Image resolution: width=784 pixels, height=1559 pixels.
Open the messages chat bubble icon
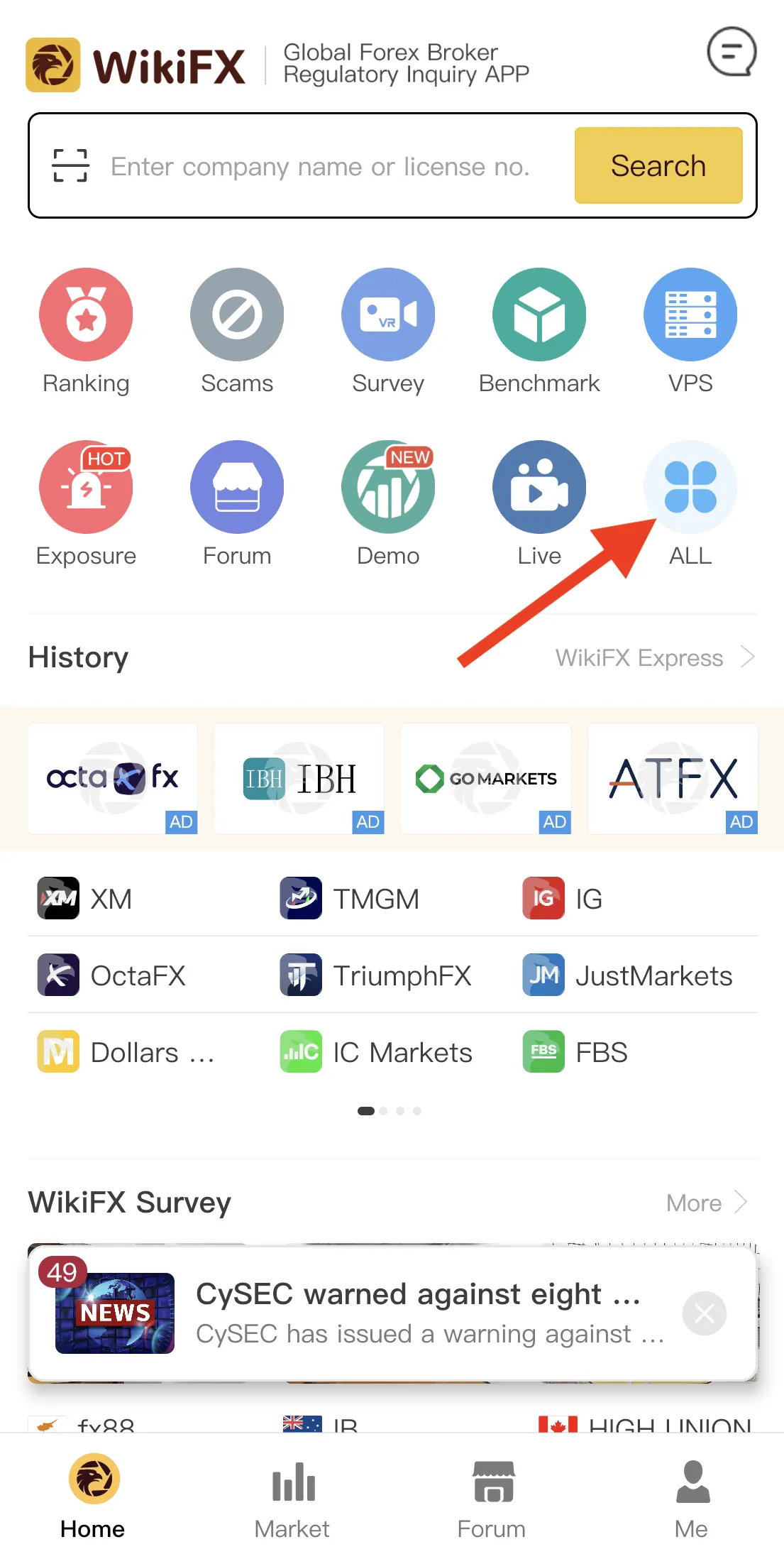point(731,53)
